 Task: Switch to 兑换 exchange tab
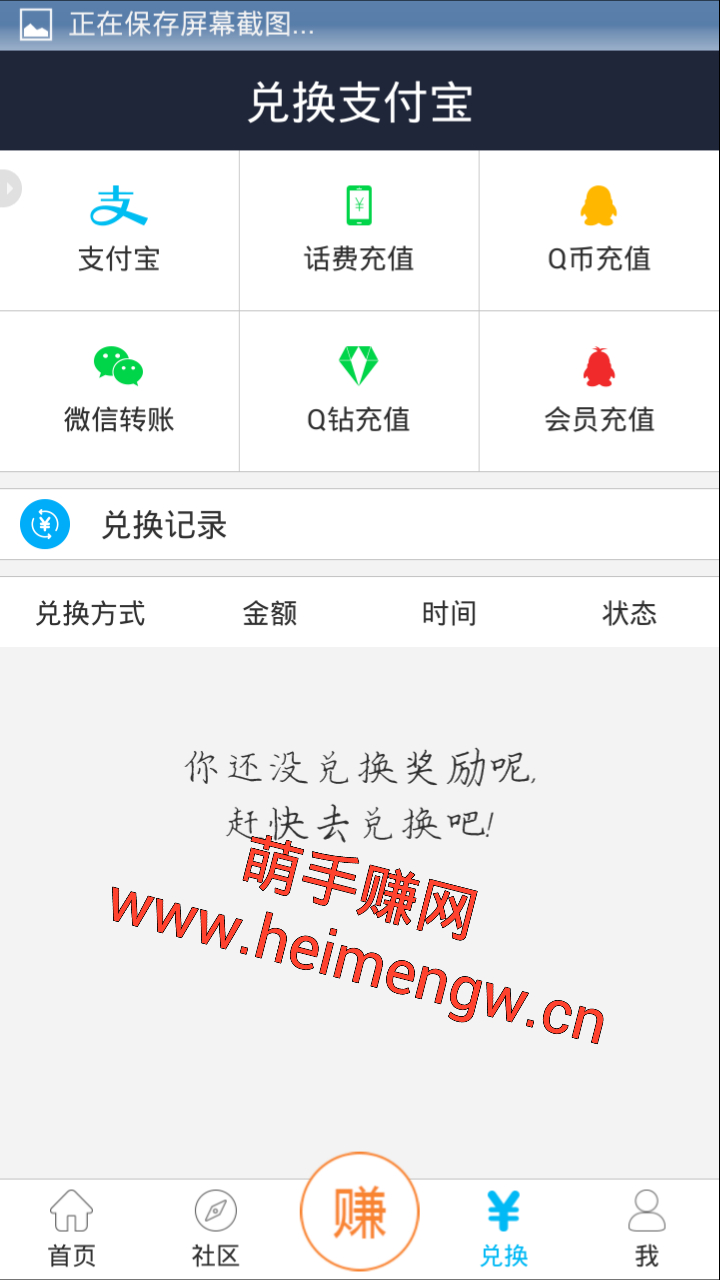[504, 1229]
